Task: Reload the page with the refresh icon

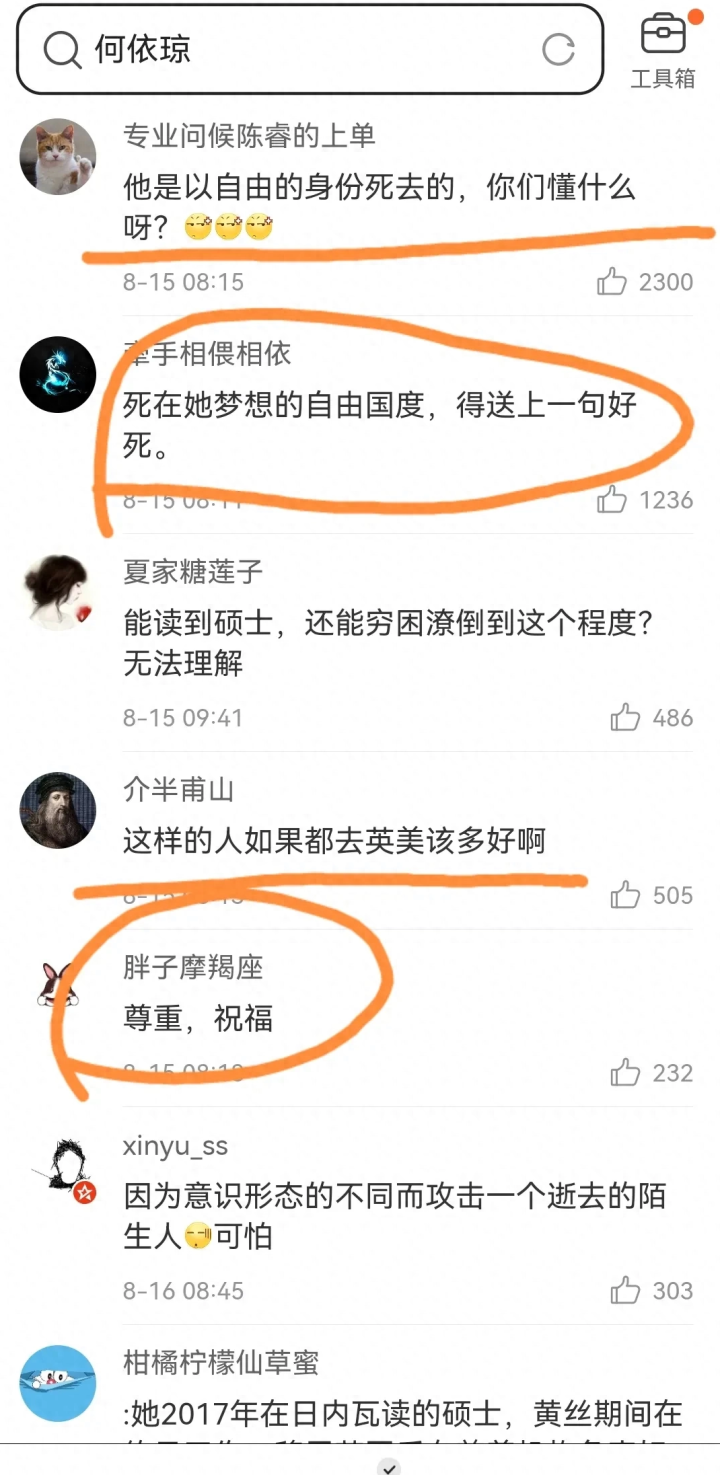Action: 558,49
